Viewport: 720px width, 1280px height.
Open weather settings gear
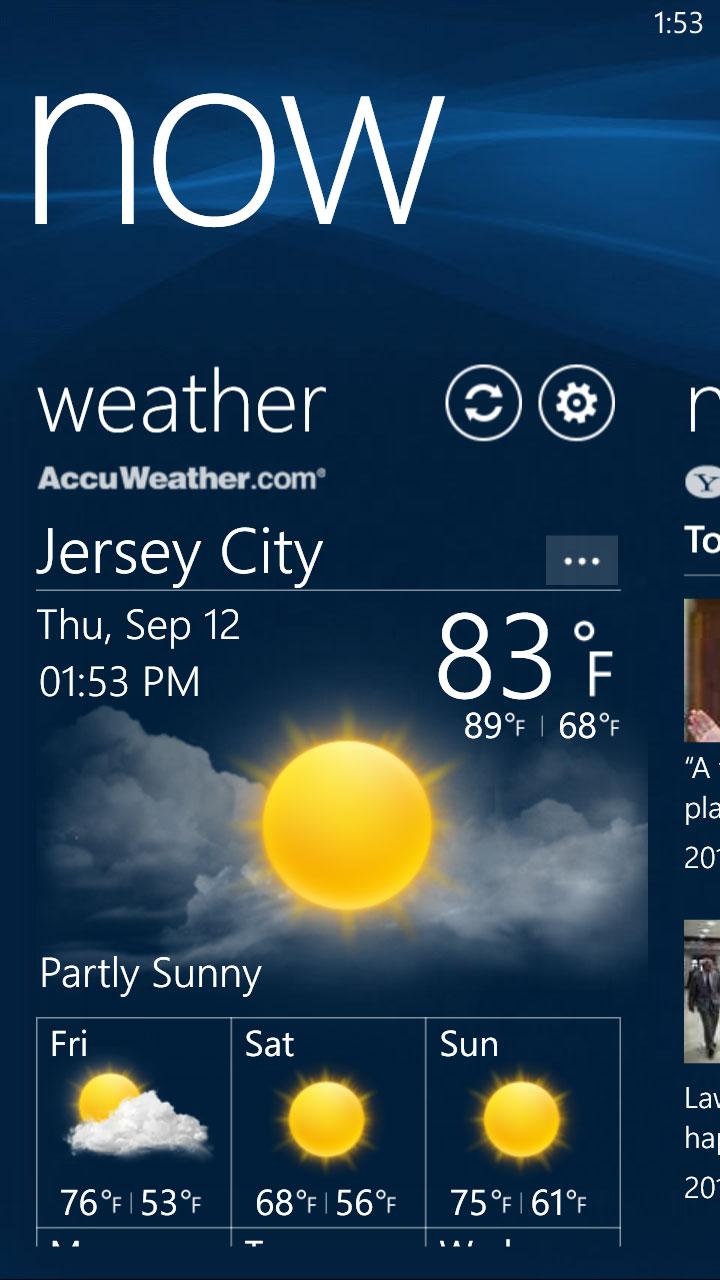coord(577,403)
